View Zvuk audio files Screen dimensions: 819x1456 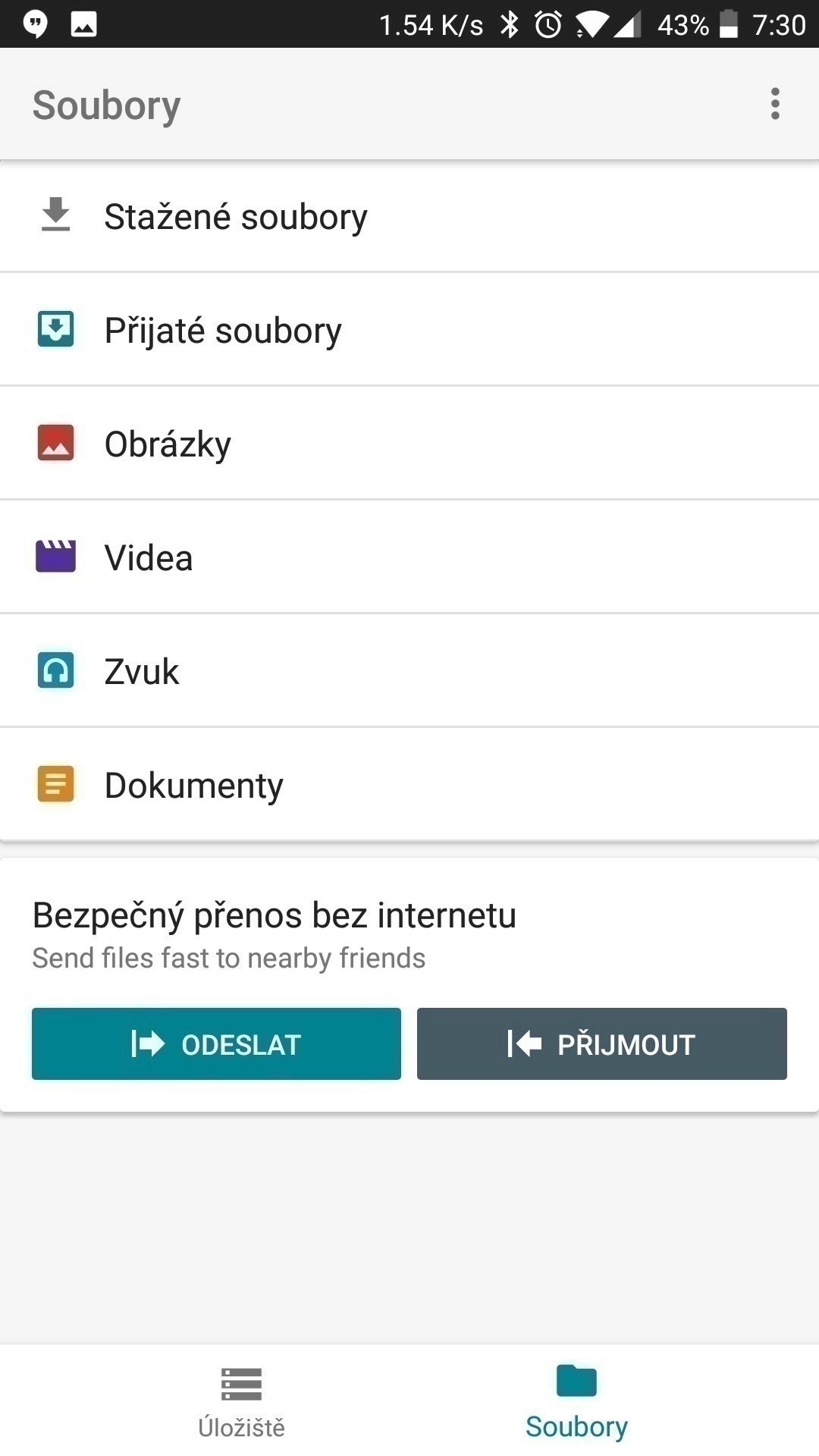click(409, 671)
